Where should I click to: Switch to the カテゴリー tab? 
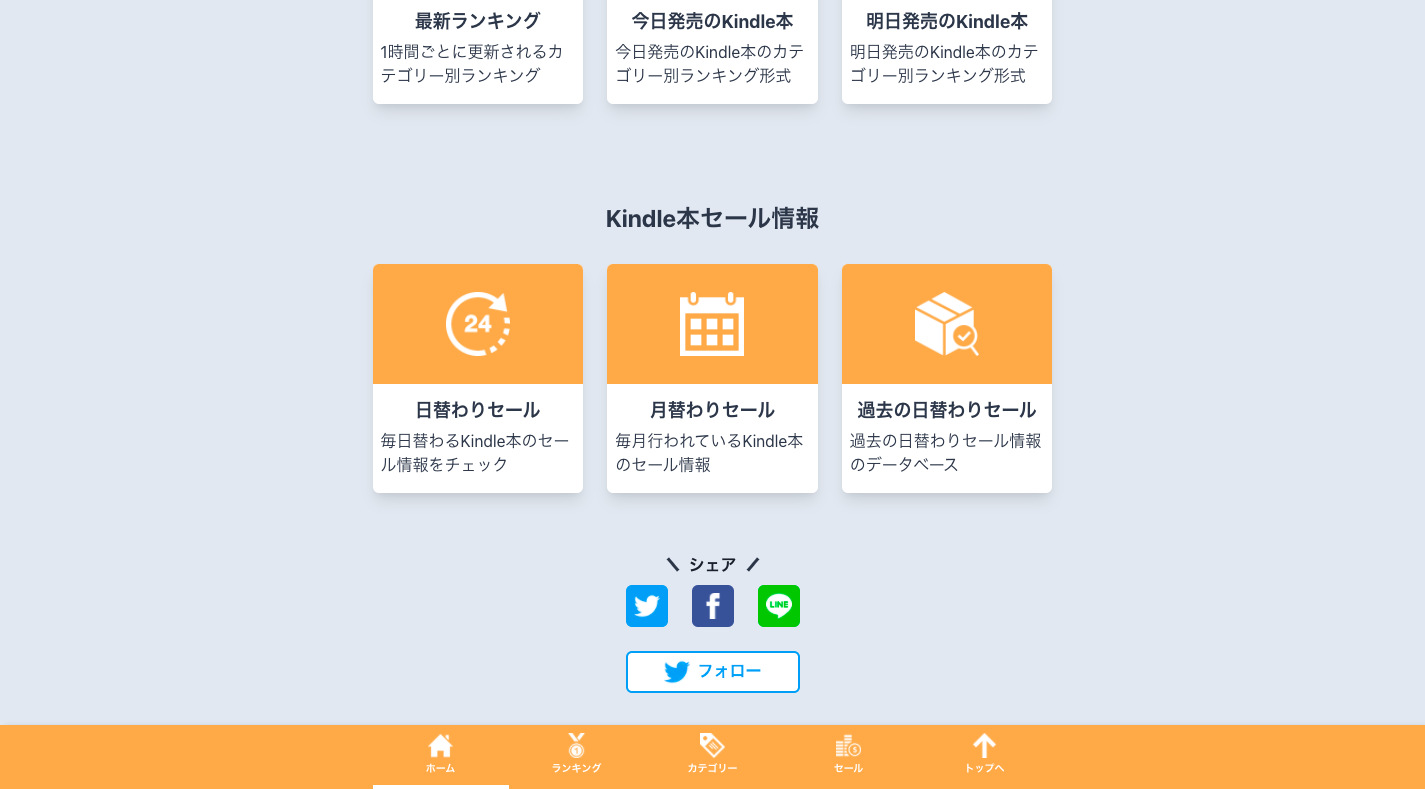click(x=712, y=754)
